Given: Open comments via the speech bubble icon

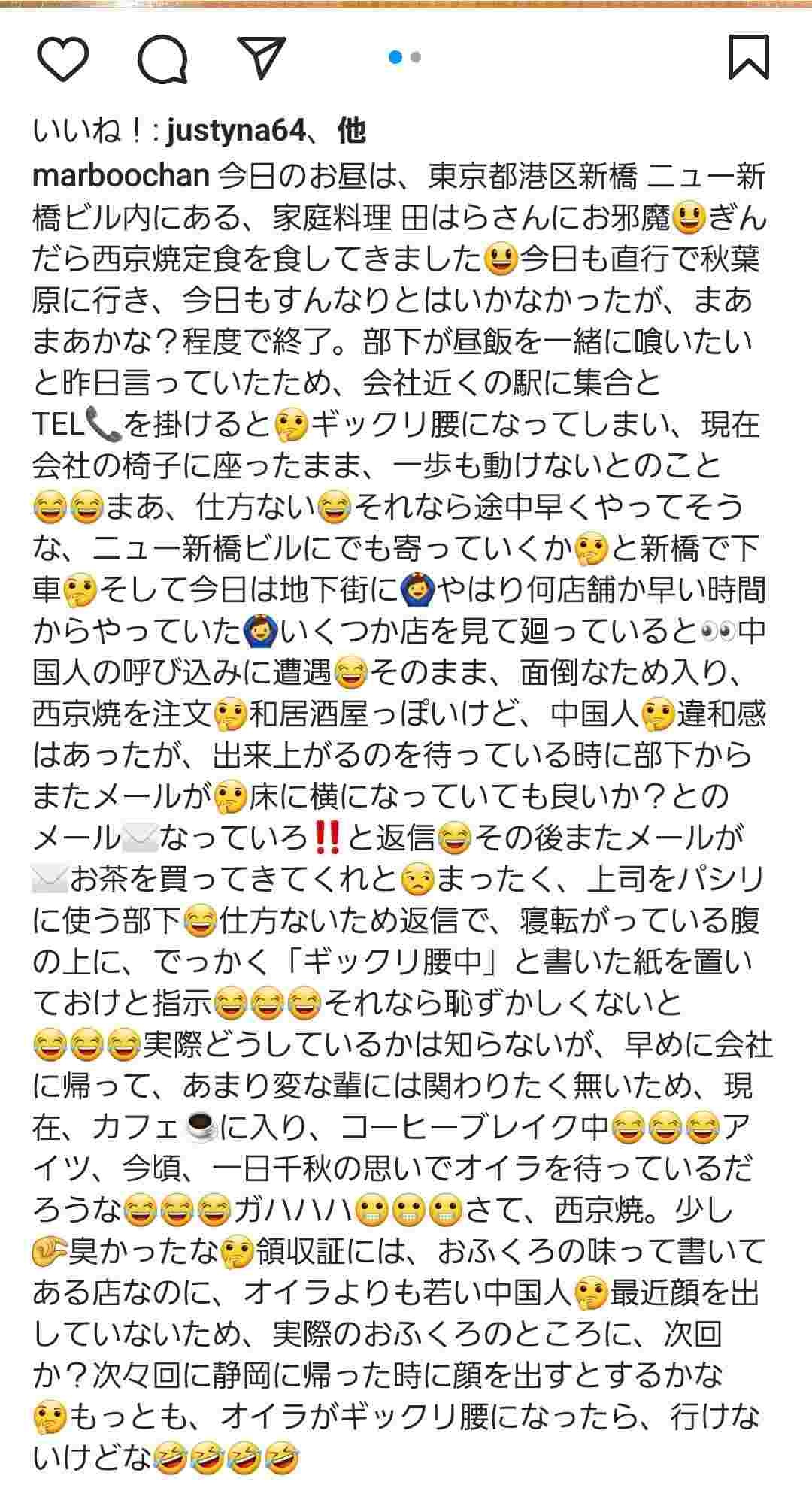Looking at the screenshot, I should point(163,59).
